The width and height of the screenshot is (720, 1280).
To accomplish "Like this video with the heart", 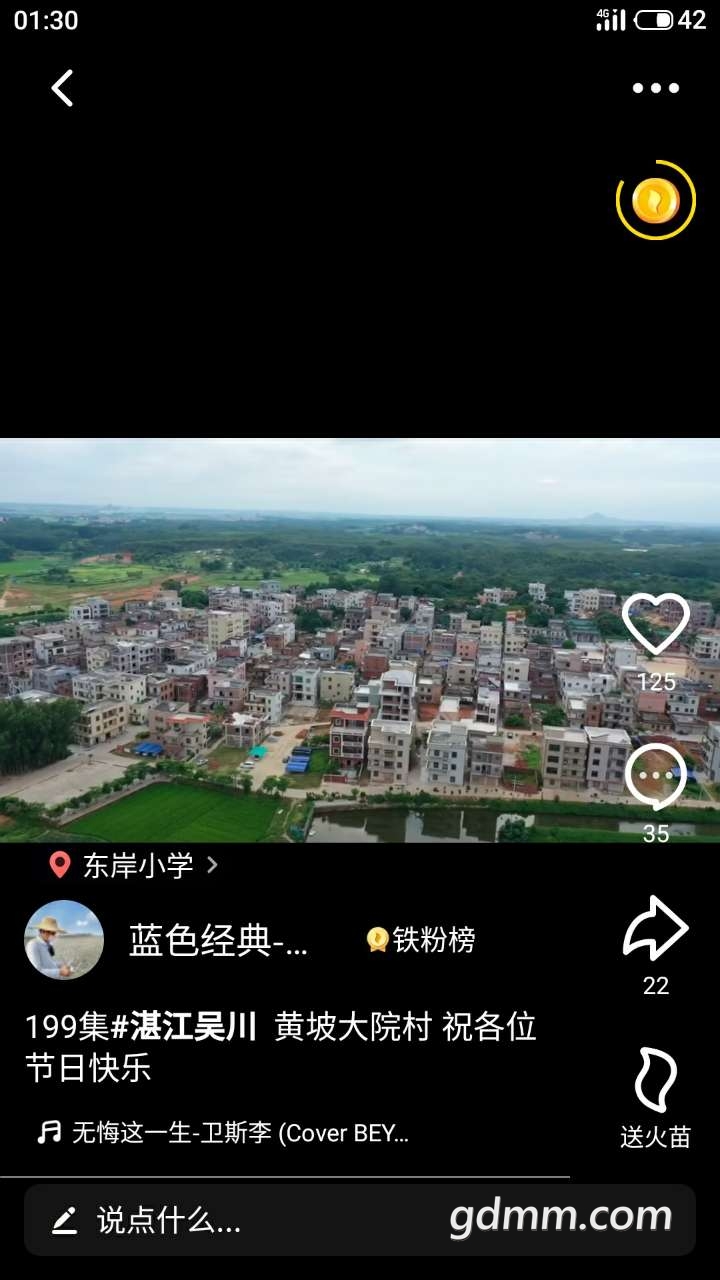I will (x=655, y=625).
